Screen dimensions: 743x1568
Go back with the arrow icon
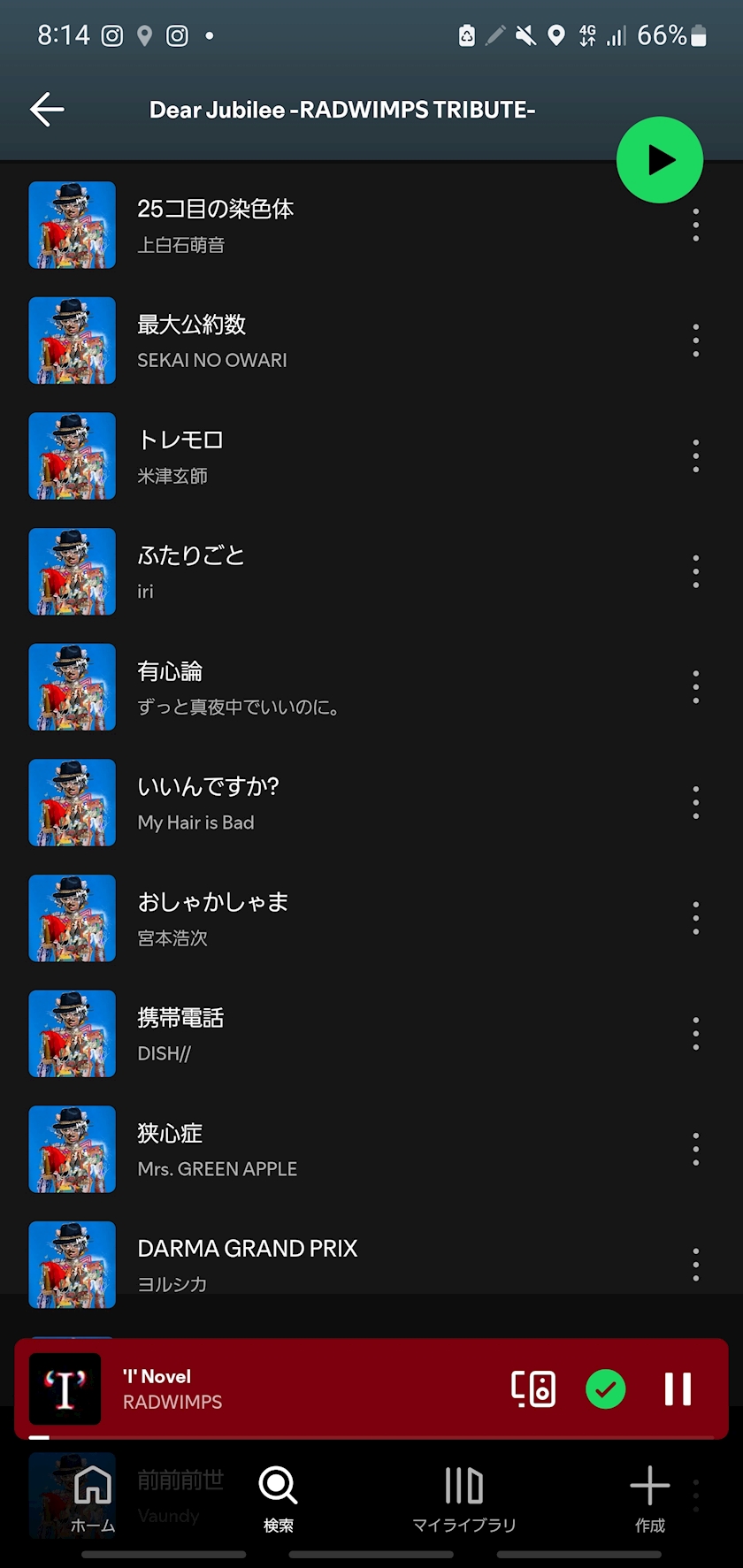click(47, 110)
